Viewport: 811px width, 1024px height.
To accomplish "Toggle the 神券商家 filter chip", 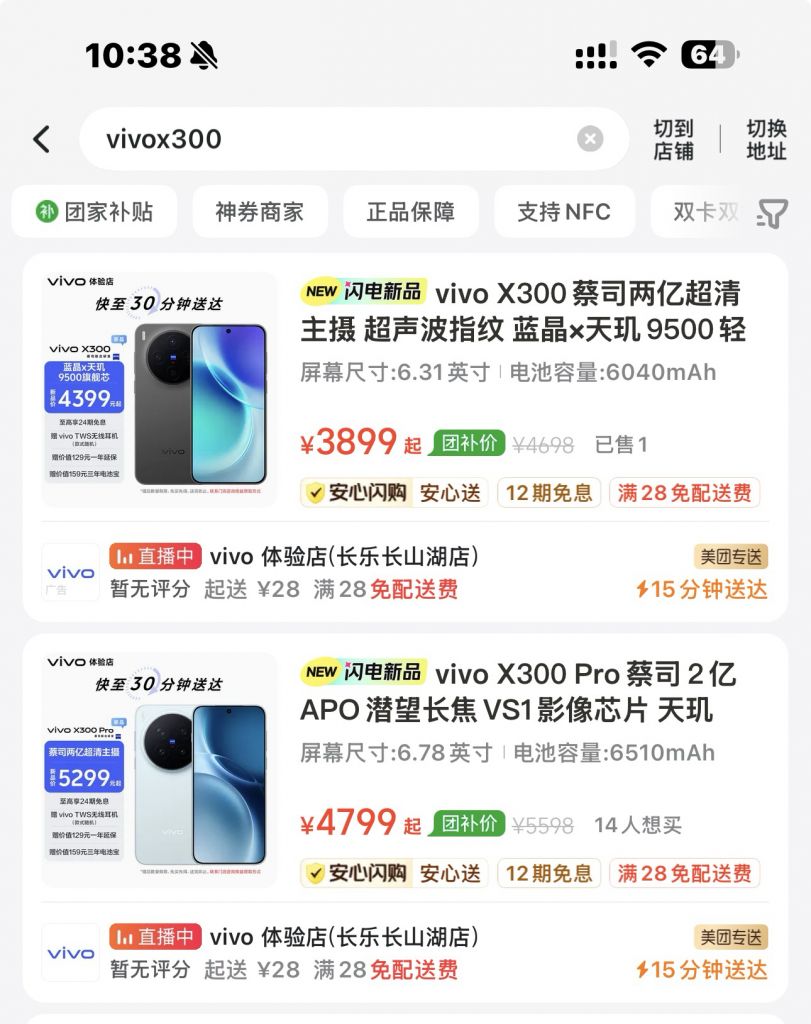I will pyautogui.click(x=260, y=211).
